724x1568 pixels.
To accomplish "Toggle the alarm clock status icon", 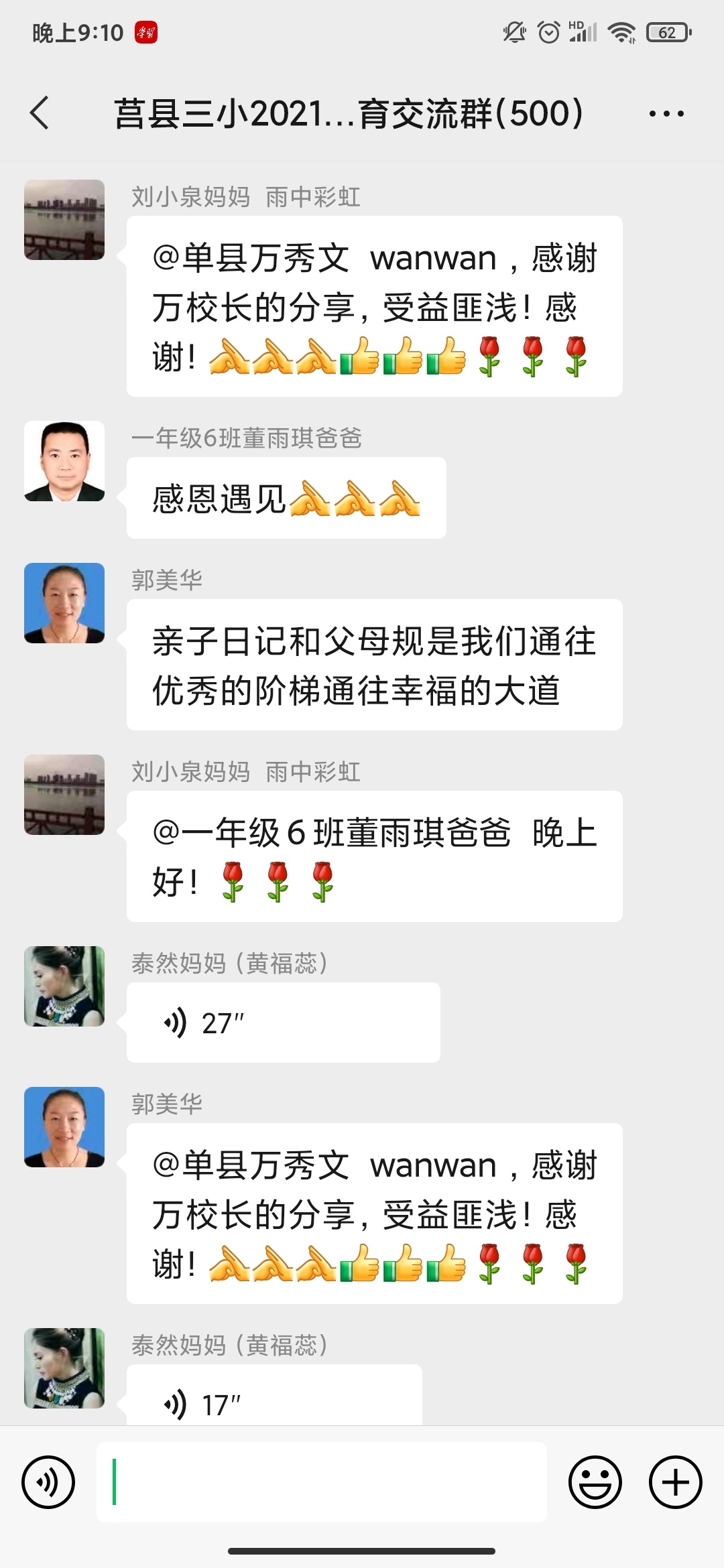I will tap(550, 30).
